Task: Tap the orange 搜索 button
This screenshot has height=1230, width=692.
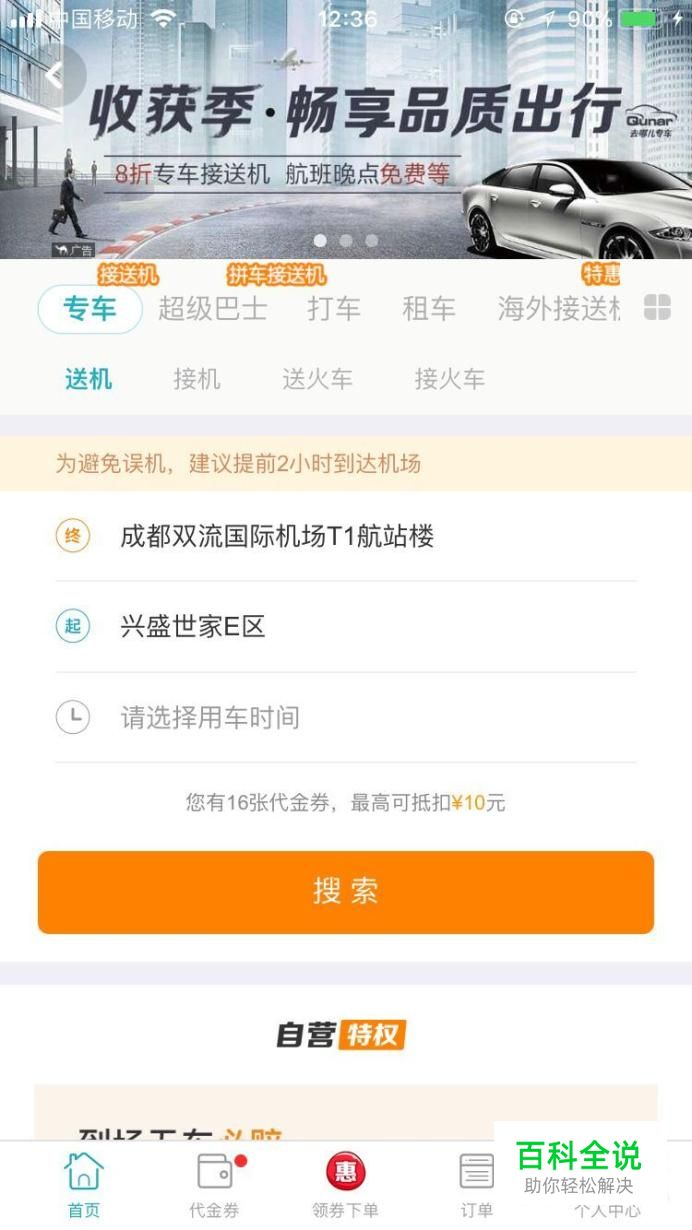Action: [346, 892]
